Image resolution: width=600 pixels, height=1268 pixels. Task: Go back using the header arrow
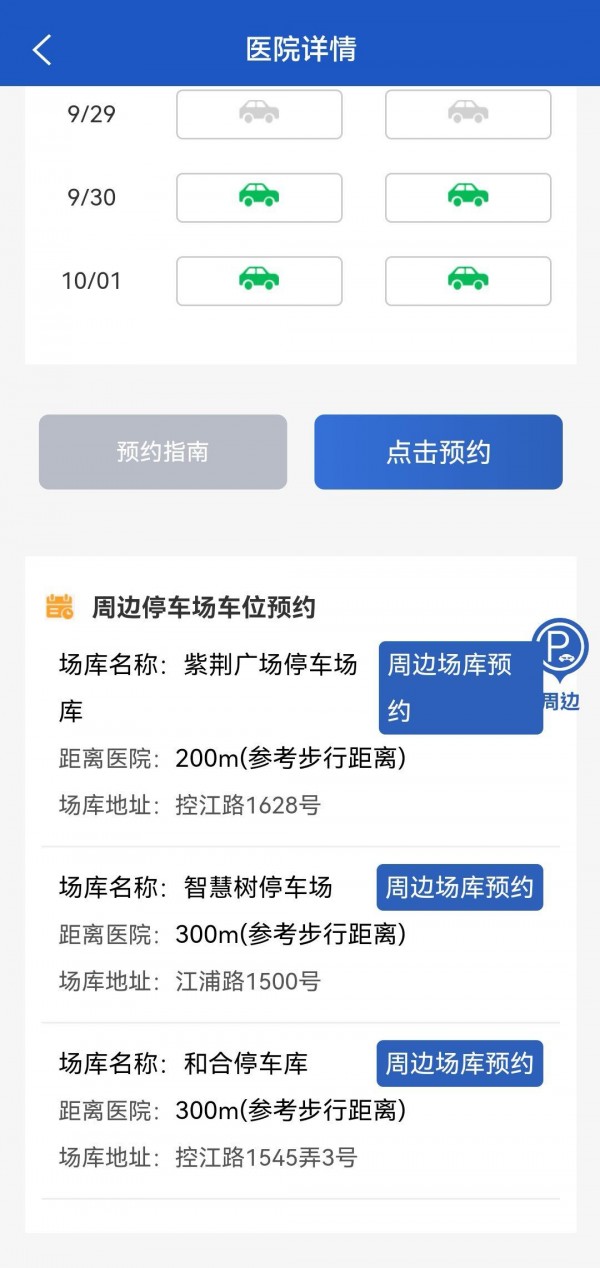(42, 49)
